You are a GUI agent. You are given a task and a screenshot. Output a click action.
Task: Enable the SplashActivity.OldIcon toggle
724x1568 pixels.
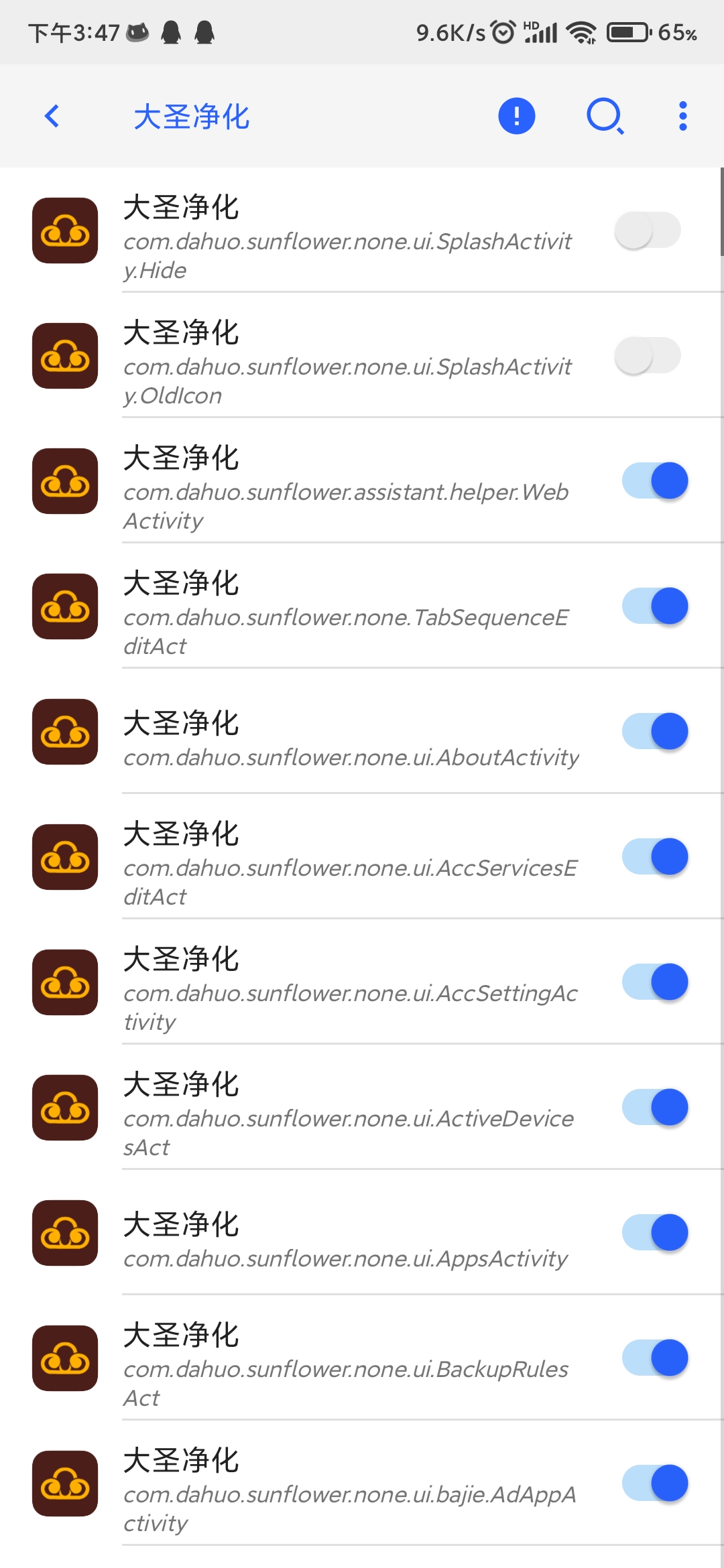tap(648, 355)
